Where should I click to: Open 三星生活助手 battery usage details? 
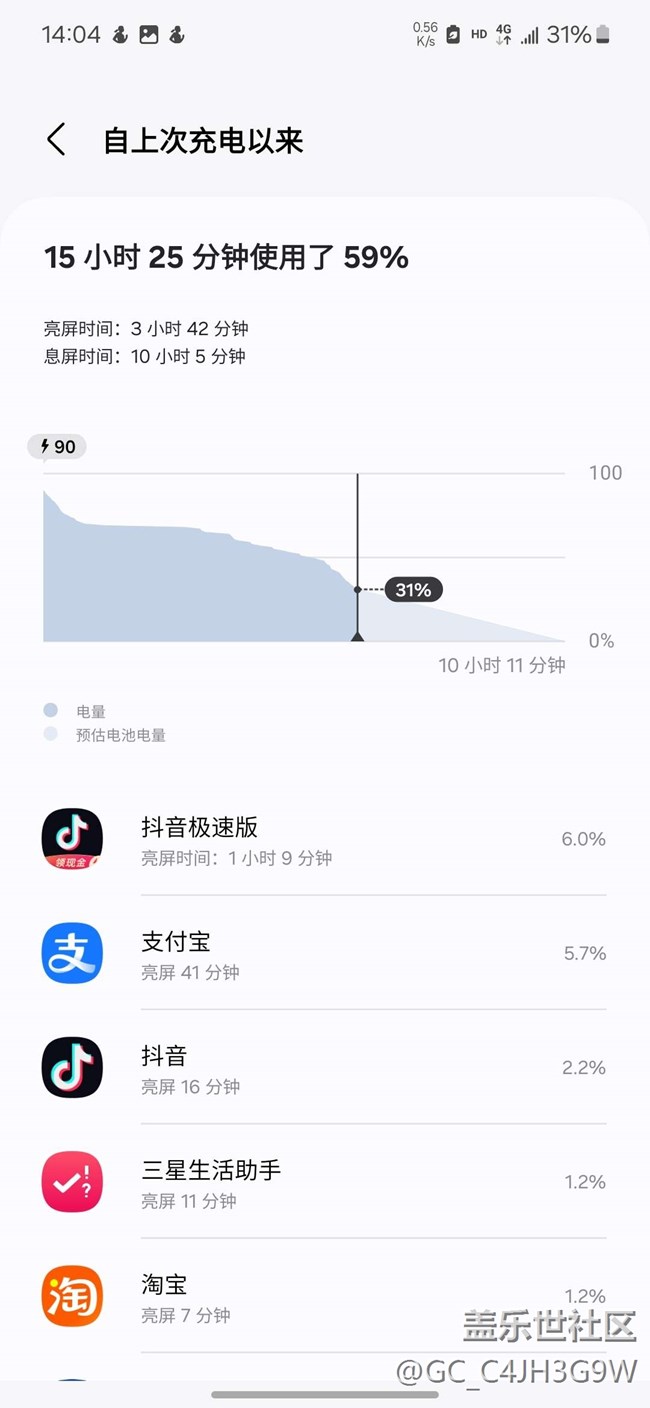click(323, 1182)
